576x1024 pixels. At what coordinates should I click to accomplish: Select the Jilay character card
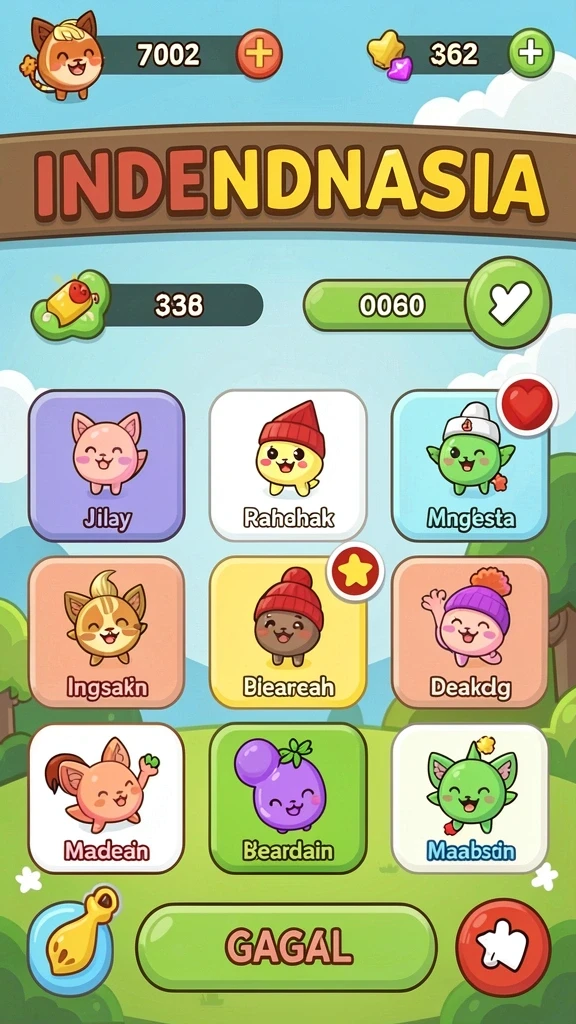coord(106,466)
